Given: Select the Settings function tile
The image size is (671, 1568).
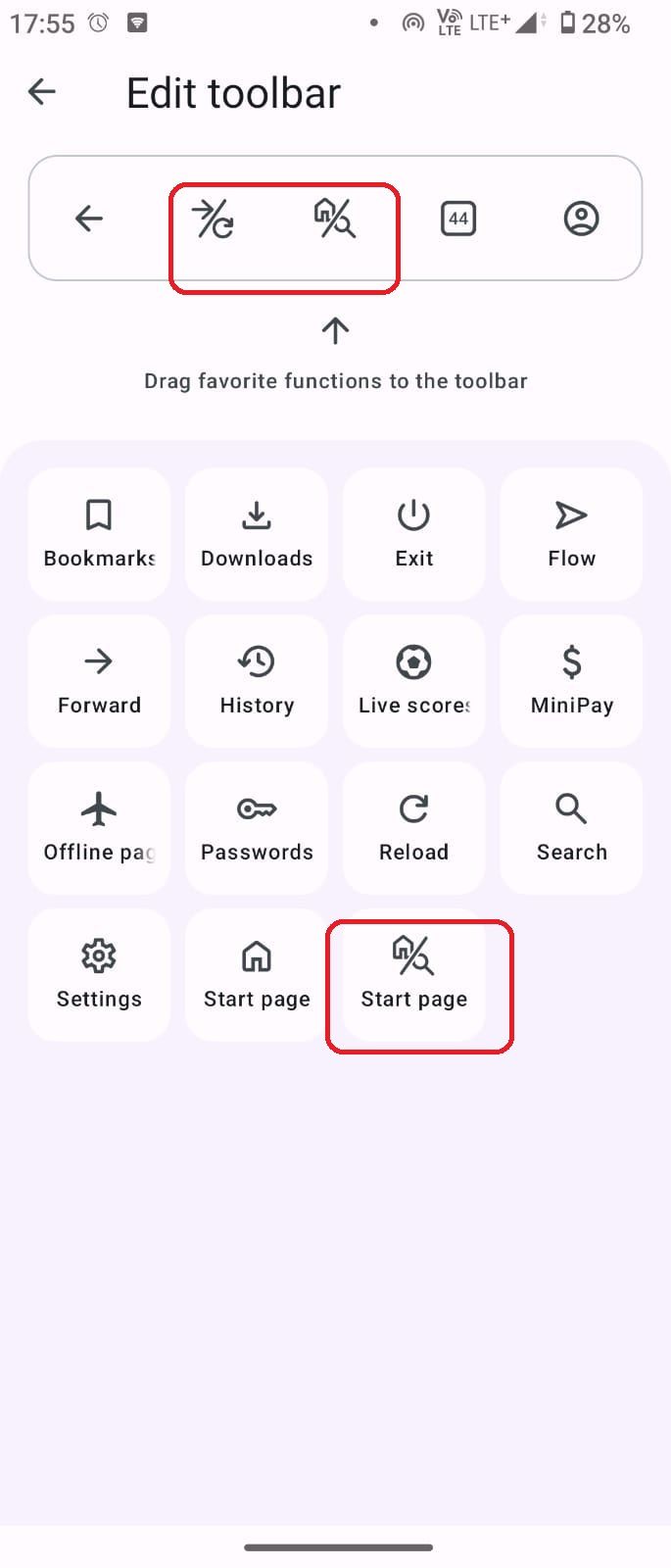Looking at the screenshot, I should (99, 975).
